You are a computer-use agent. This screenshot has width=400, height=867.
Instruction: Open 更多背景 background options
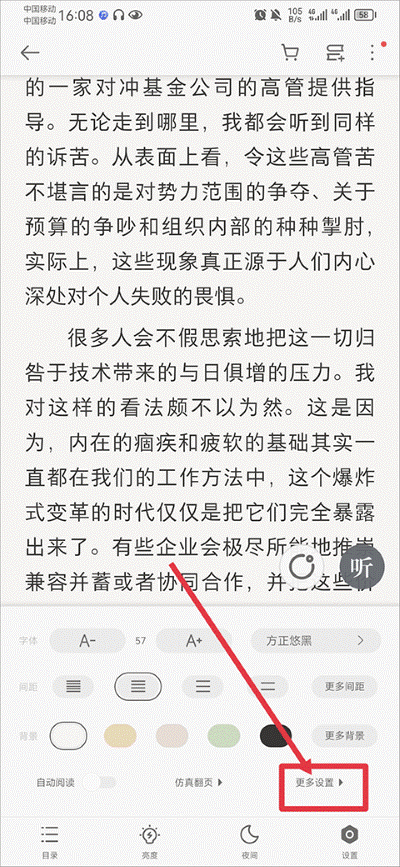pos(344,736)
